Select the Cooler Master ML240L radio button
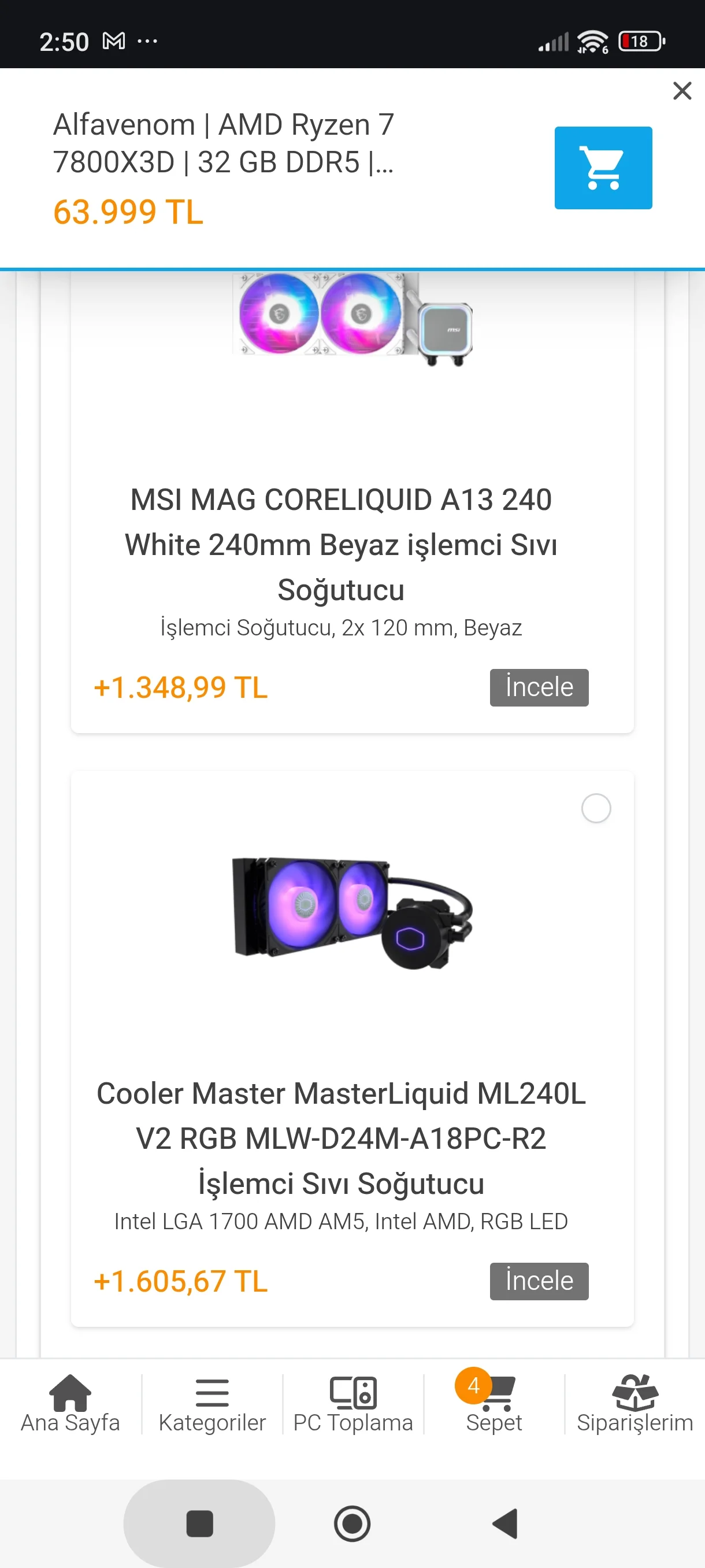Viewport: 705px width, 1568px height. tap(596, 808)
